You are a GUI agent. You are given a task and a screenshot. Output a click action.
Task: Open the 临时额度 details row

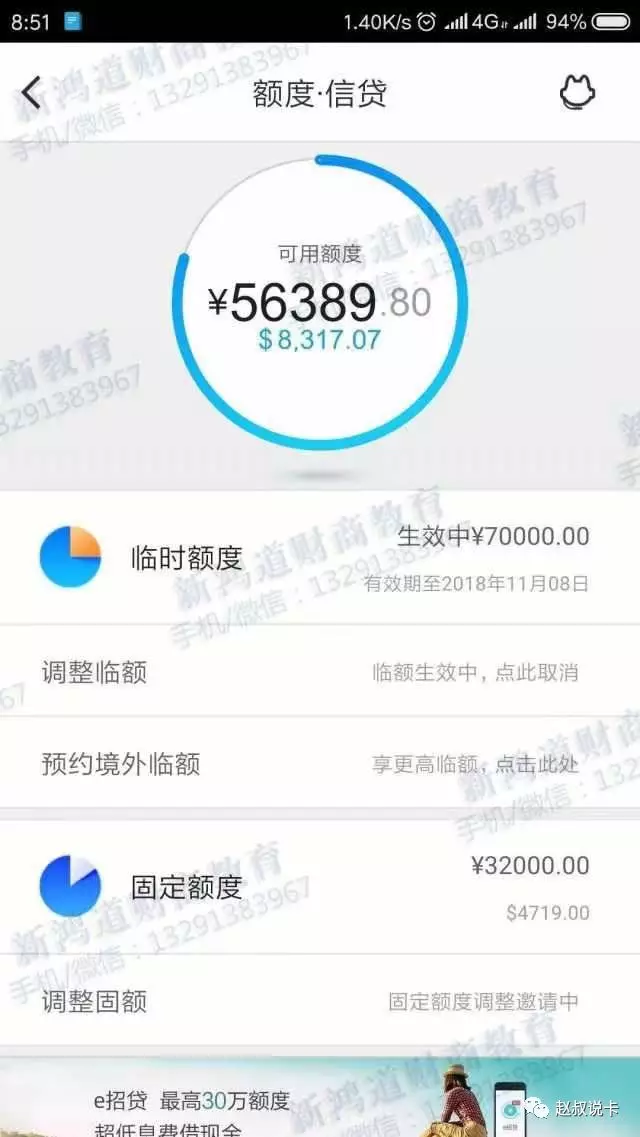320,557
